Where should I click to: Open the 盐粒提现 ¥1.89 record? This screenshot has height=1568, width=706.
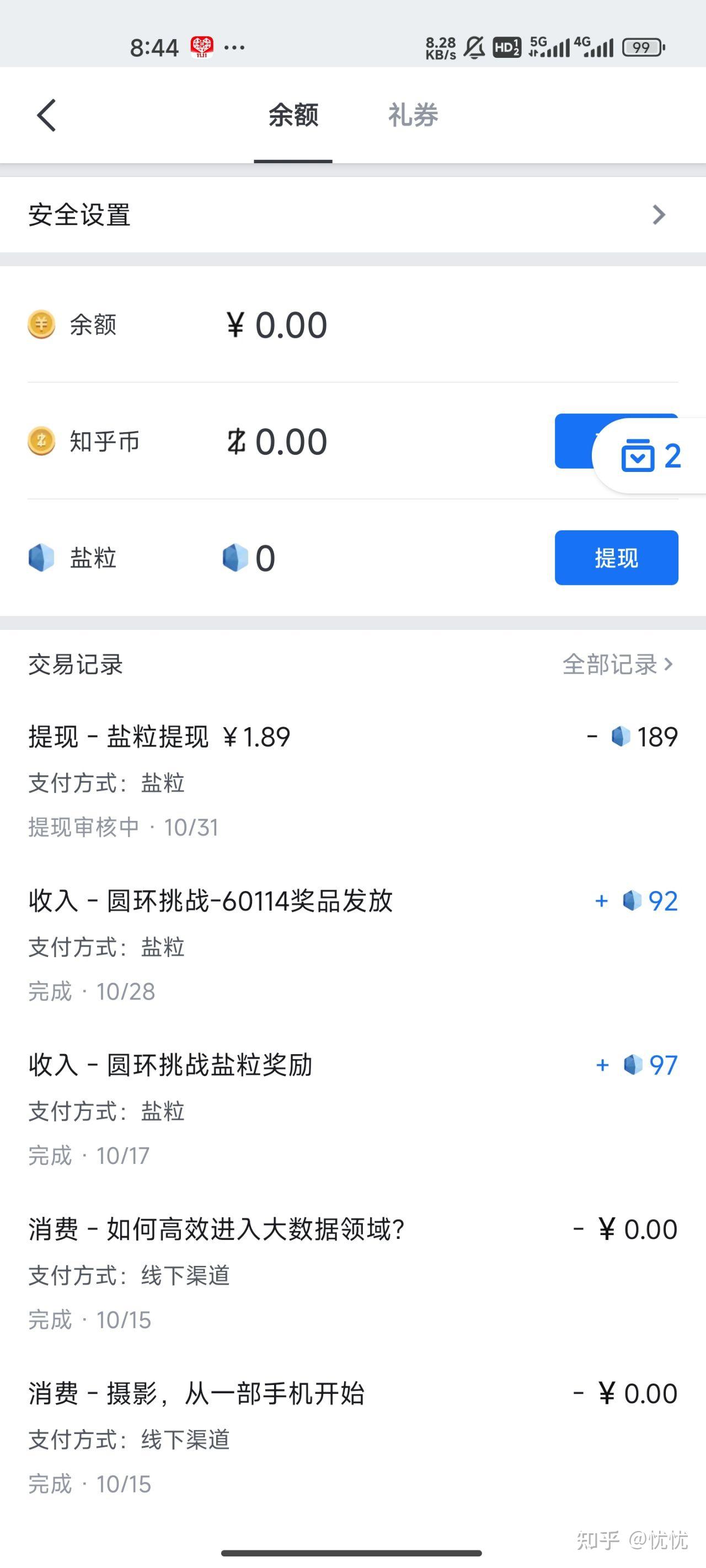point(352,781)
